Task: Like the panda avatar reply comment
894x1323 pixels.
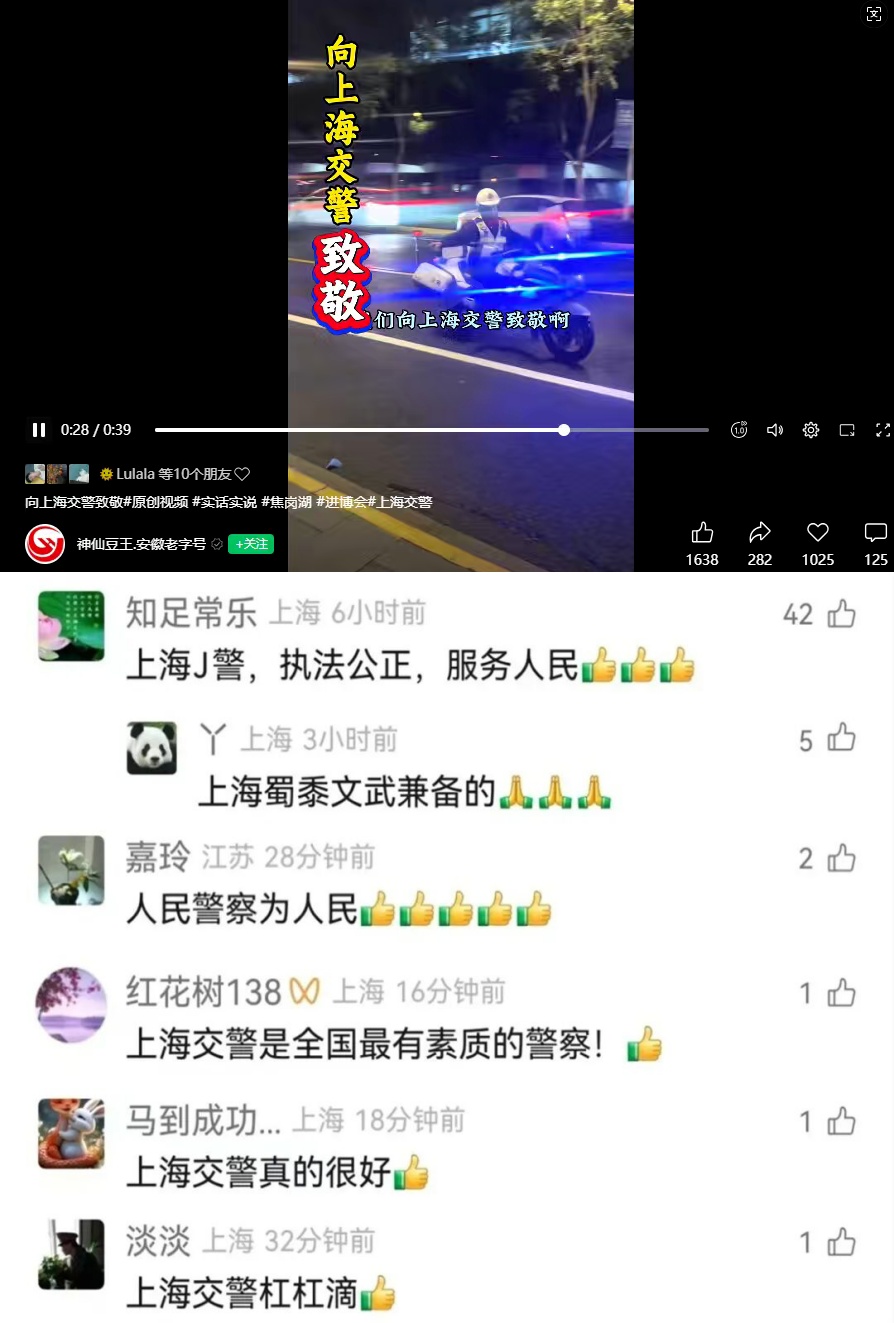Action: [x=842, y=739]
